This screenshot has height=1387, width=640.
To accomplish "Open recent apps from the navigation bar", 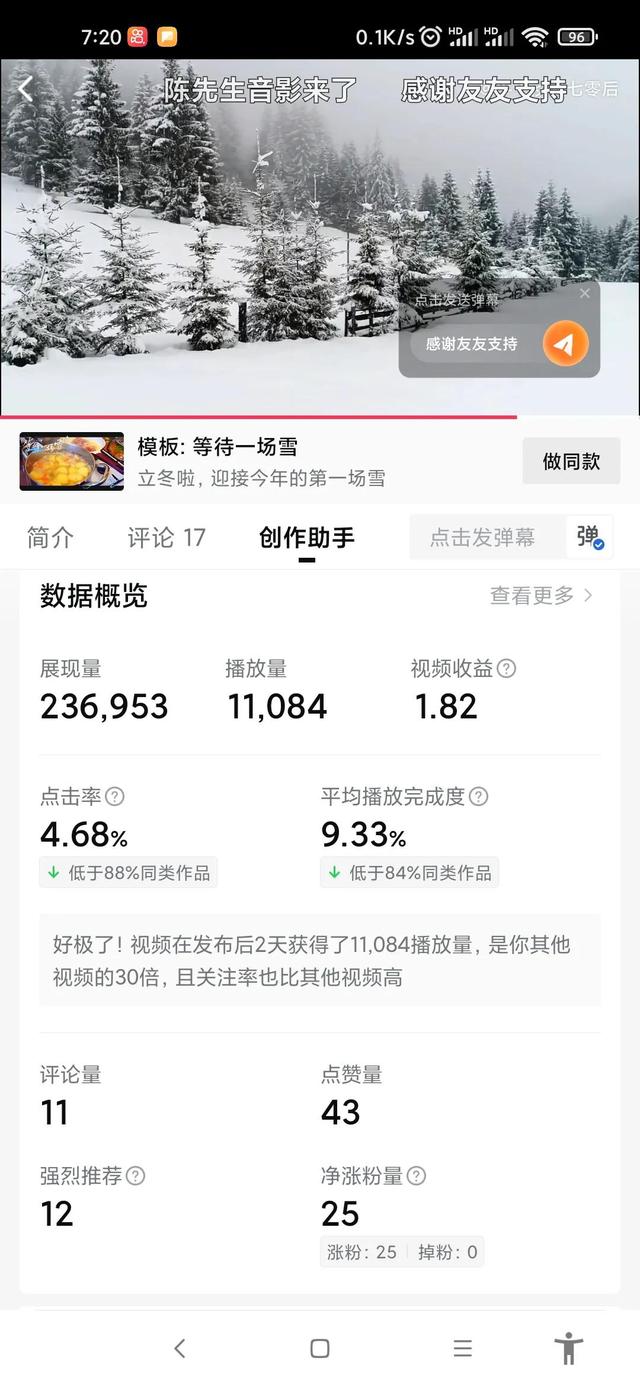I will [x=462, y=1348].
